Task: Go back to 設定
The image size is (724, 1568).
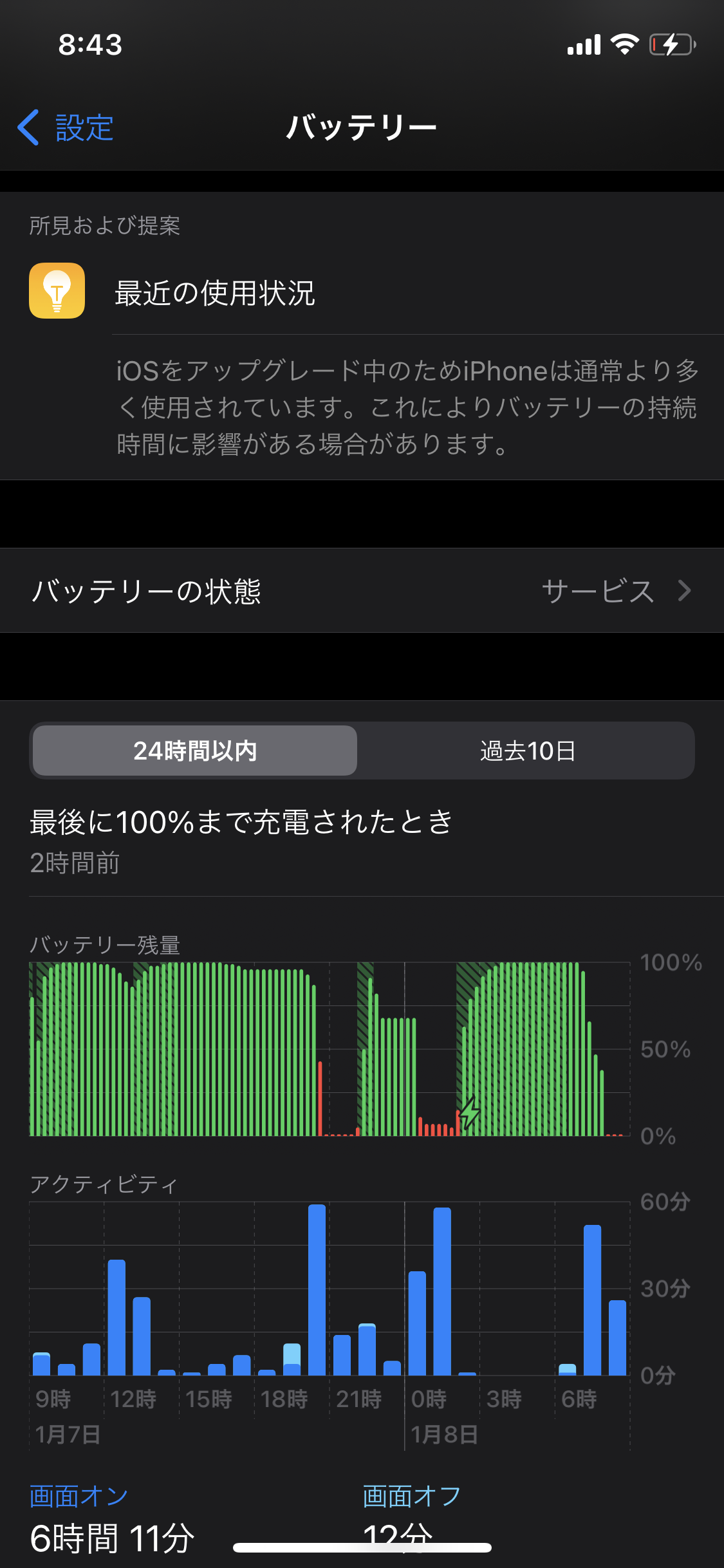Action: pos(67,127)
